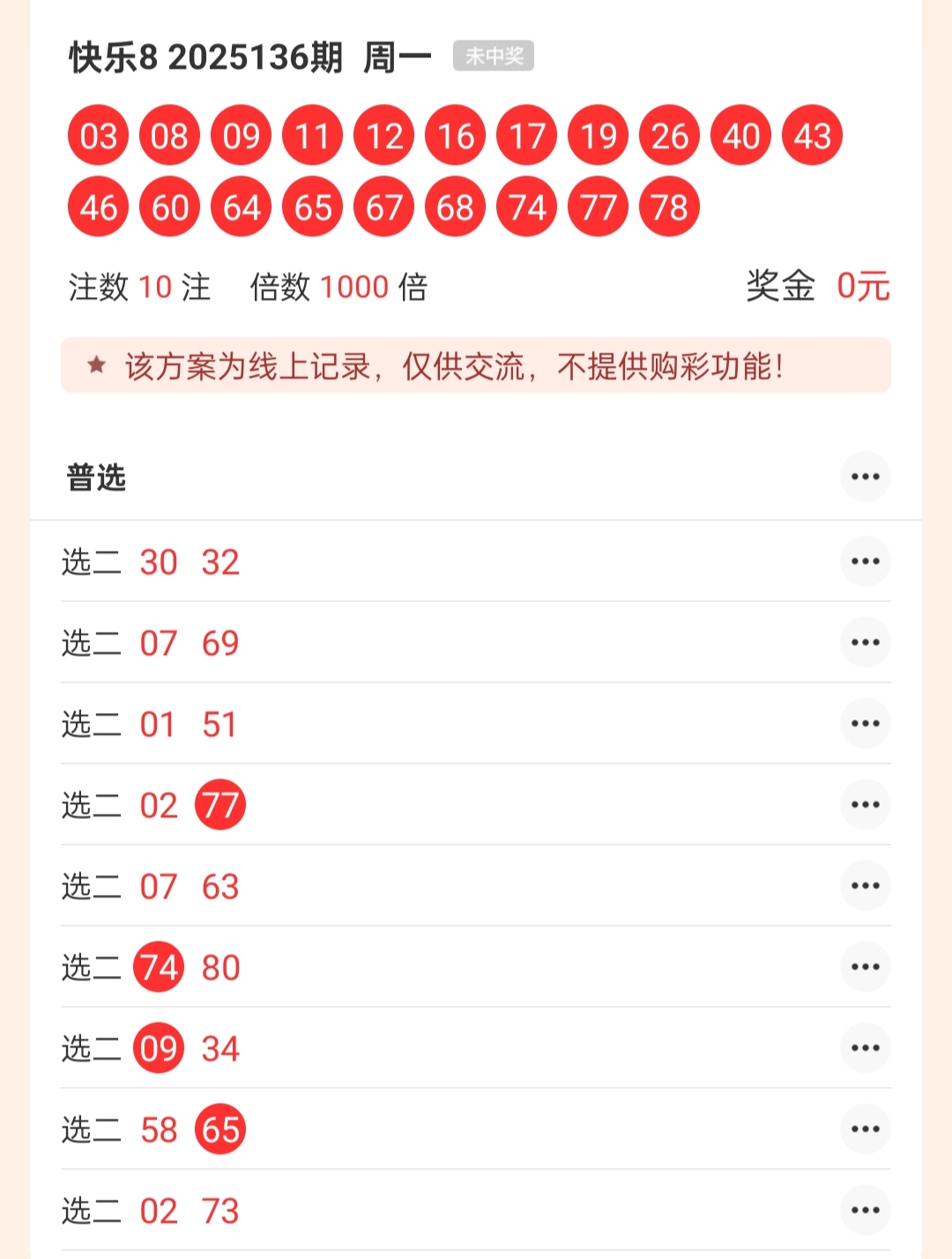The height and width of the screenshot is (1259, 952).
Task: Click the star notice banner about 线上记录
Action: (475, 363)
